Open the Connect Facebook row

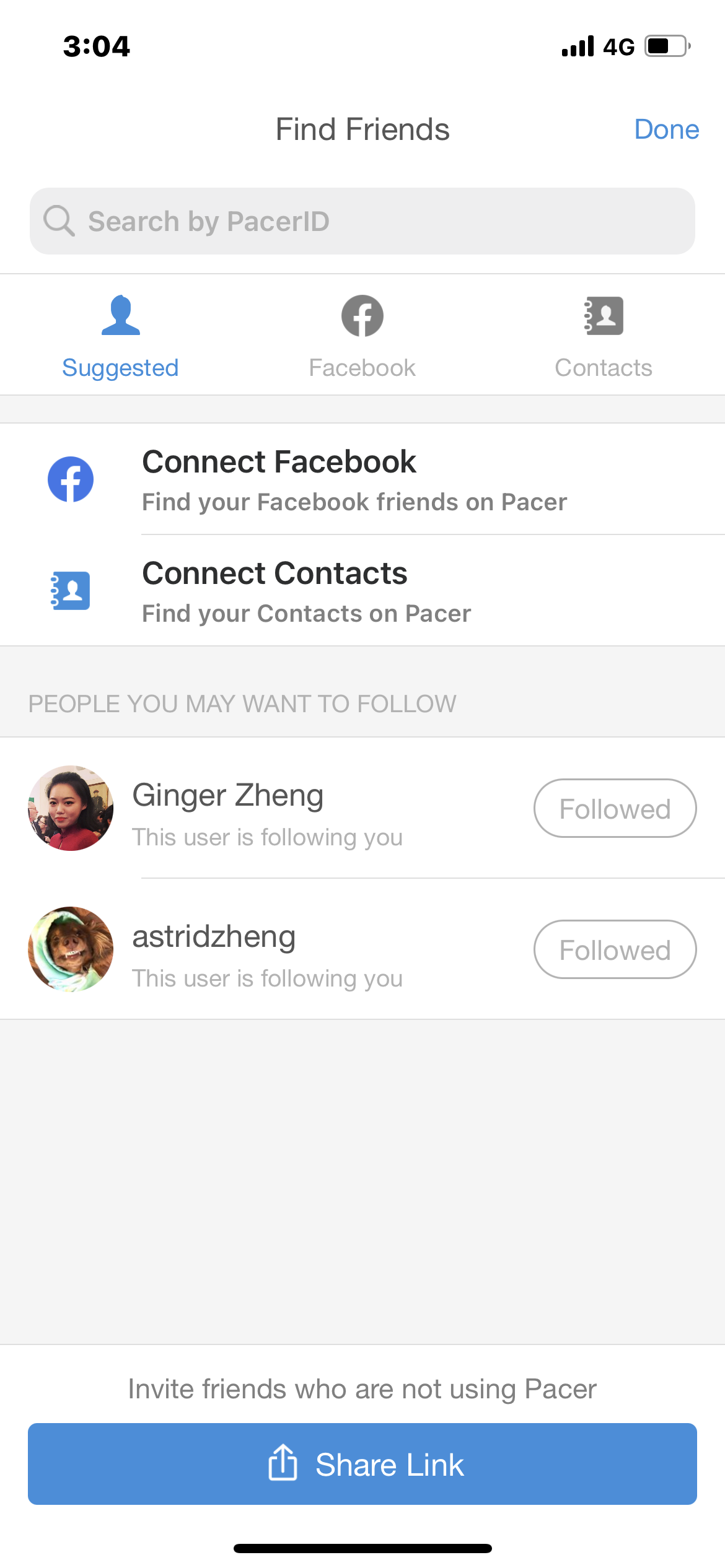[x=362, y=479]
